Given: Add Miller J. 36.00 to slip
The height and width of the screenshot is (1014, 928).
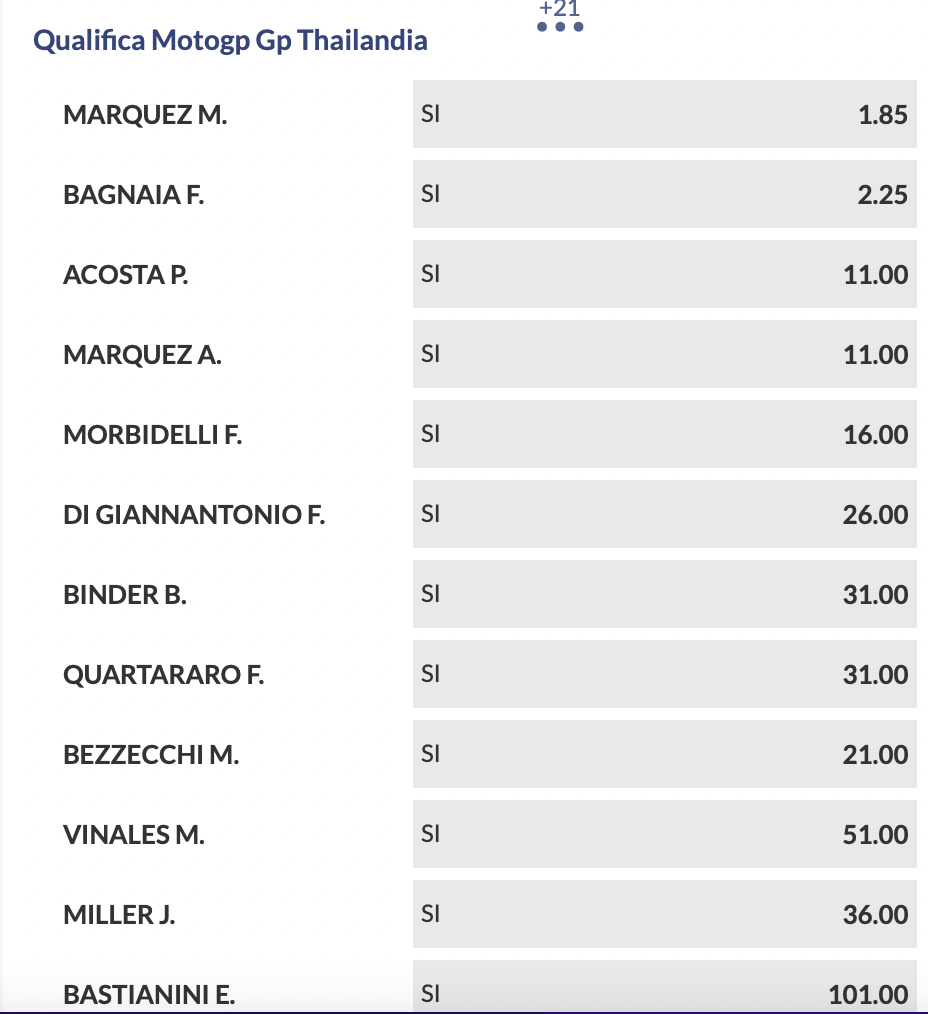Looking at the screenshot, I should 664,914.
